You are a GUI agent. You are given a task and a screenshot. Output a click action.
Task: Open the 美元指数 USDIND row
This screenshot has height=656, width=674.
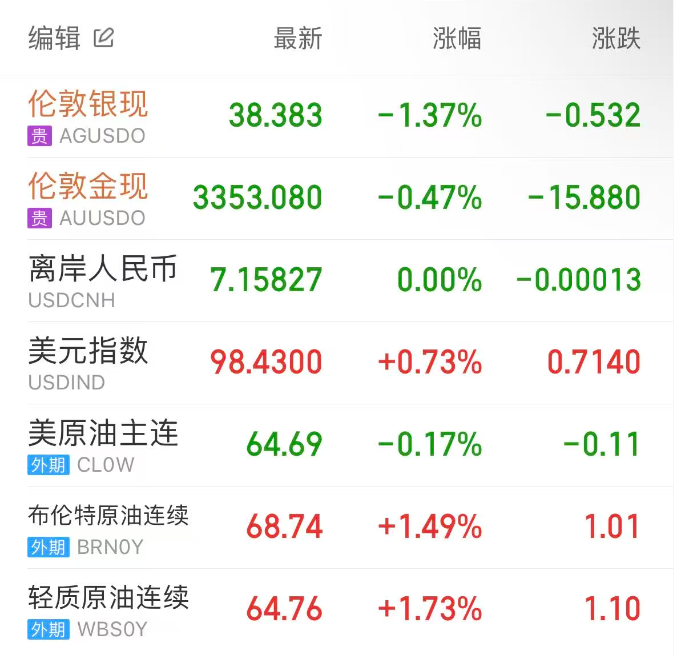(88, 361)
